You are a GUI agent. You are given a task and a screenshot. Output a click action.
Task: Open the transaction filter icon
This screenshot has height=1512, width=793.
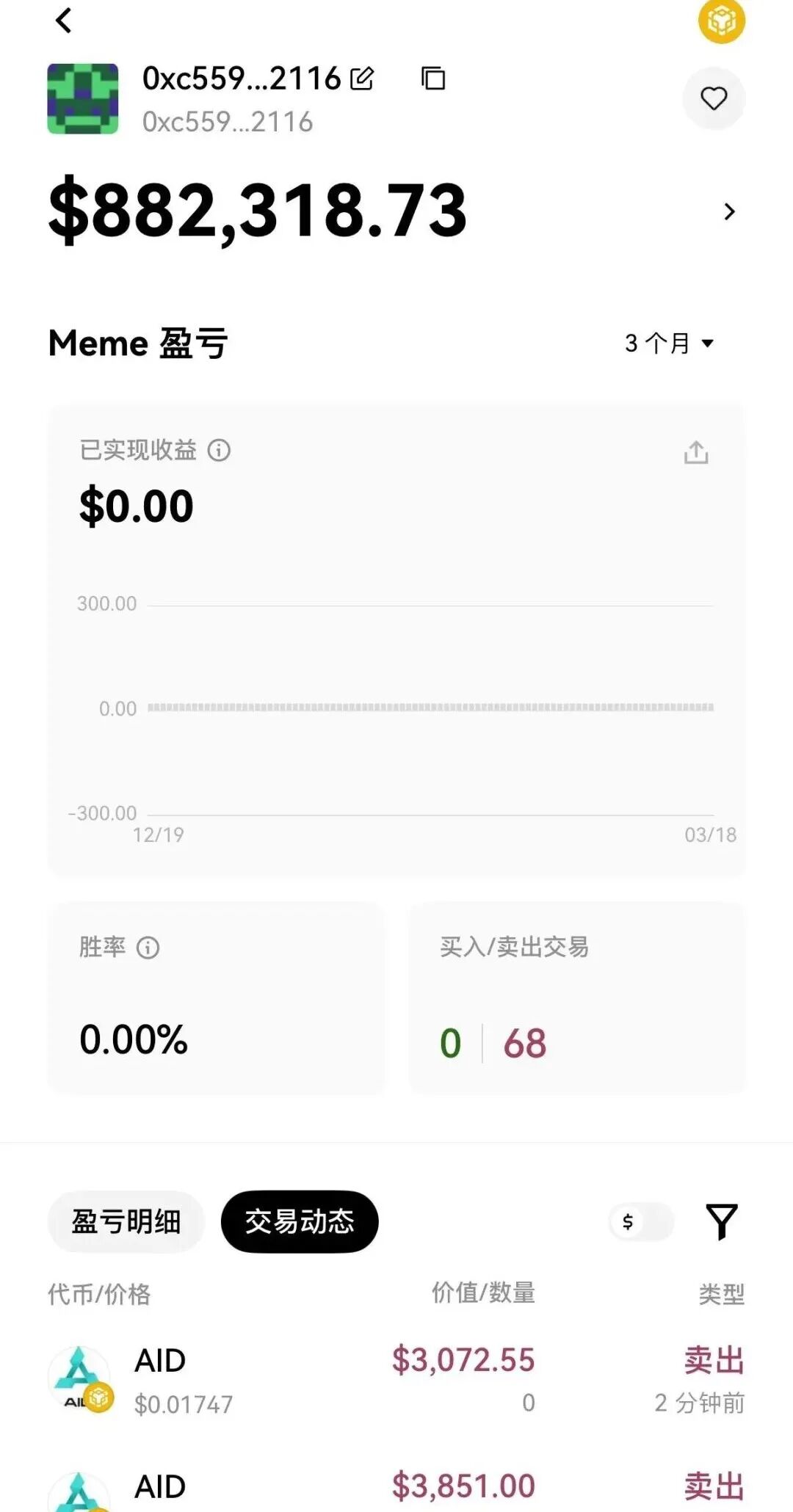(x=723, y=1221)
